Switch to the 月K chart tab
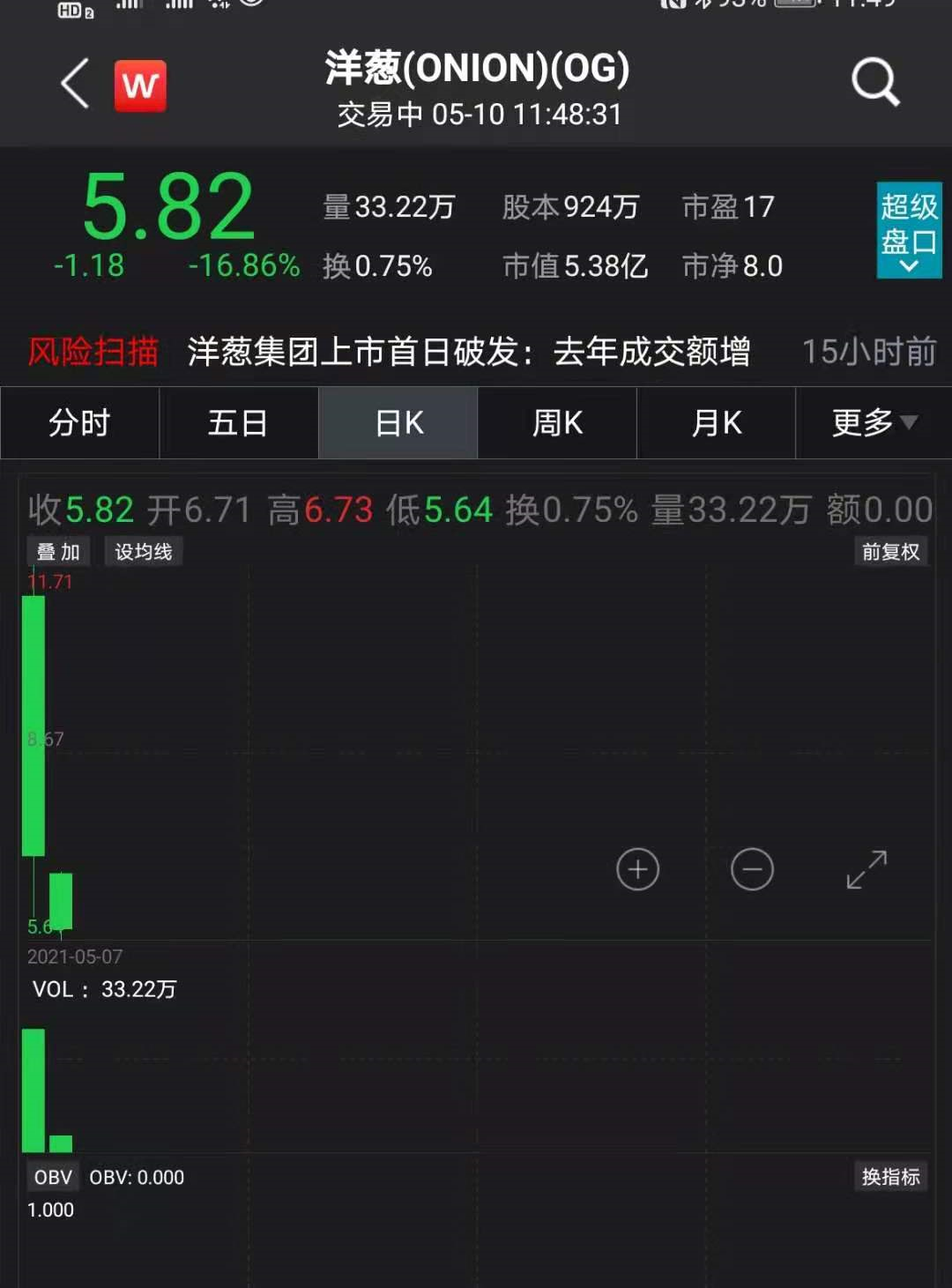This screenshot has height=1288, width=952. (716, 423)
